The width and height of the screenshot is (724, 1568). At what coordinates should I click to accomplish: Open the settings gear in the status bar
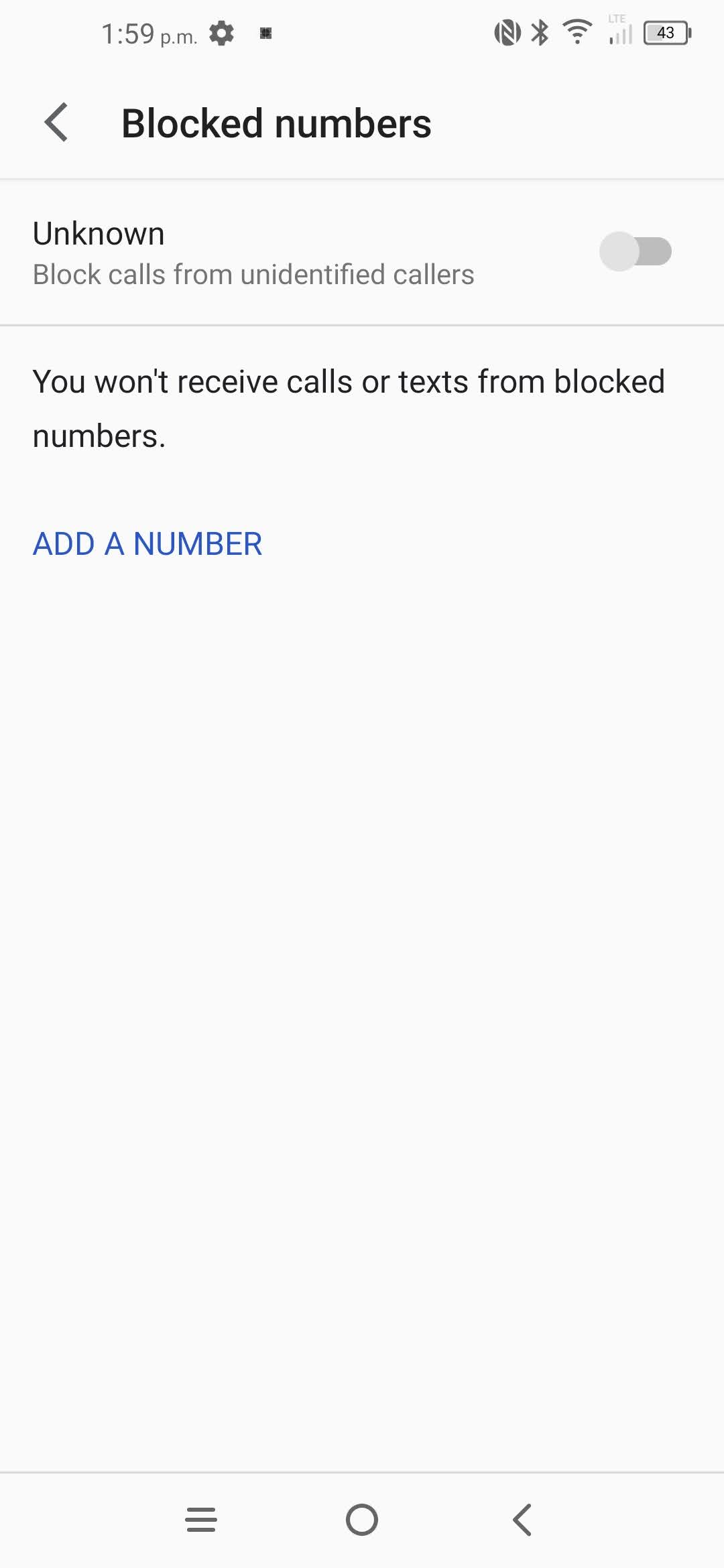221,32
